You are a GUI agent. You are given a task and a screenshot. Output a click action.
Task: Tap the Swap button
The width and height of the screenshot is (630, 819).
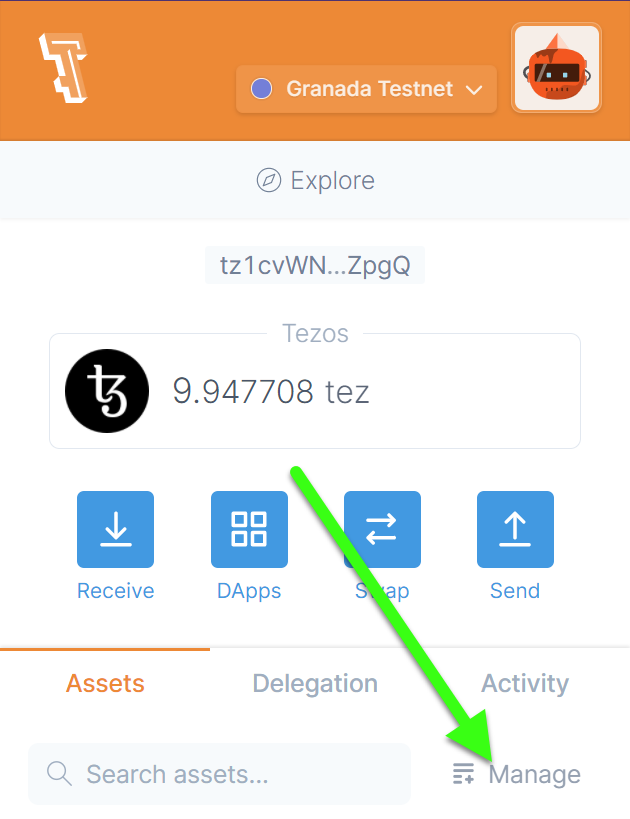382,530
